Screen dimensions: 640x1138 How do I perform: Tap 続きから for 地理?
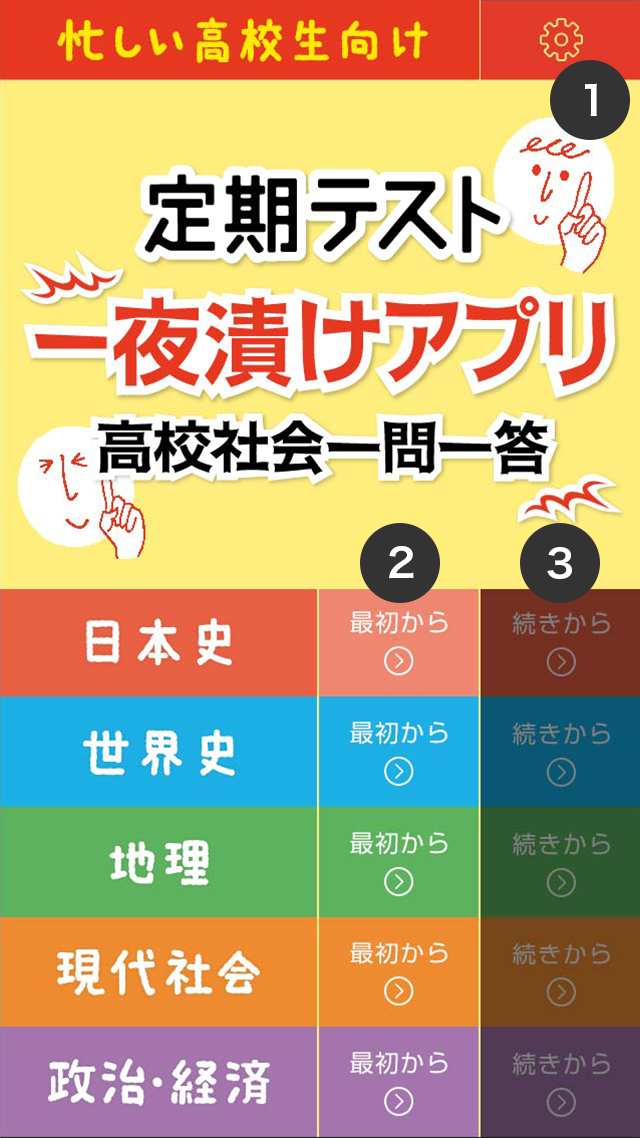(x=560, y=861)
